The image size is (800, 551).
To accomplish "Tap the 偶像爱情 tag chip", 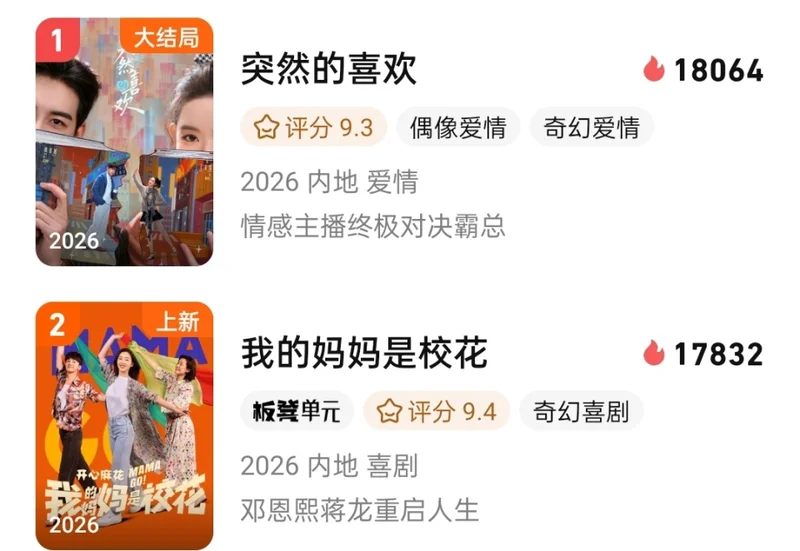I will [x=458, y=128].
